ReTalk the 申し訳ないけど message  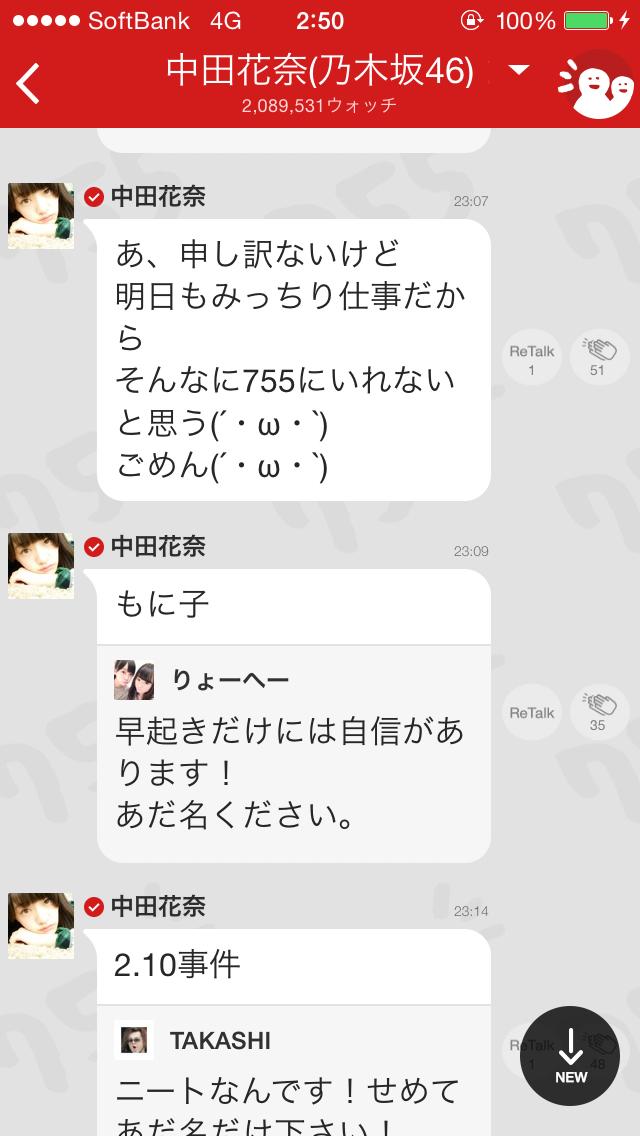531,359
